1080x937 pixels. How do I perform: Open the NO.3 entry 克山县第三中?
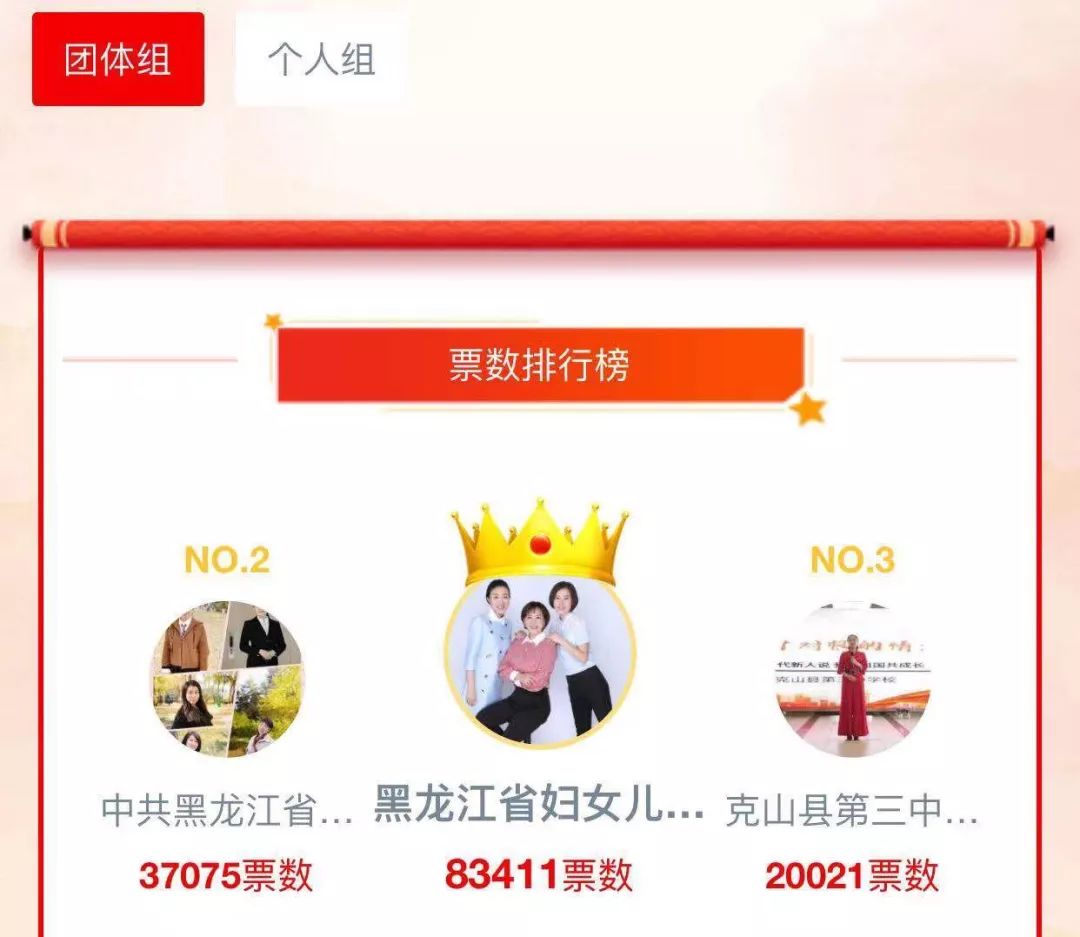point(852,679)
